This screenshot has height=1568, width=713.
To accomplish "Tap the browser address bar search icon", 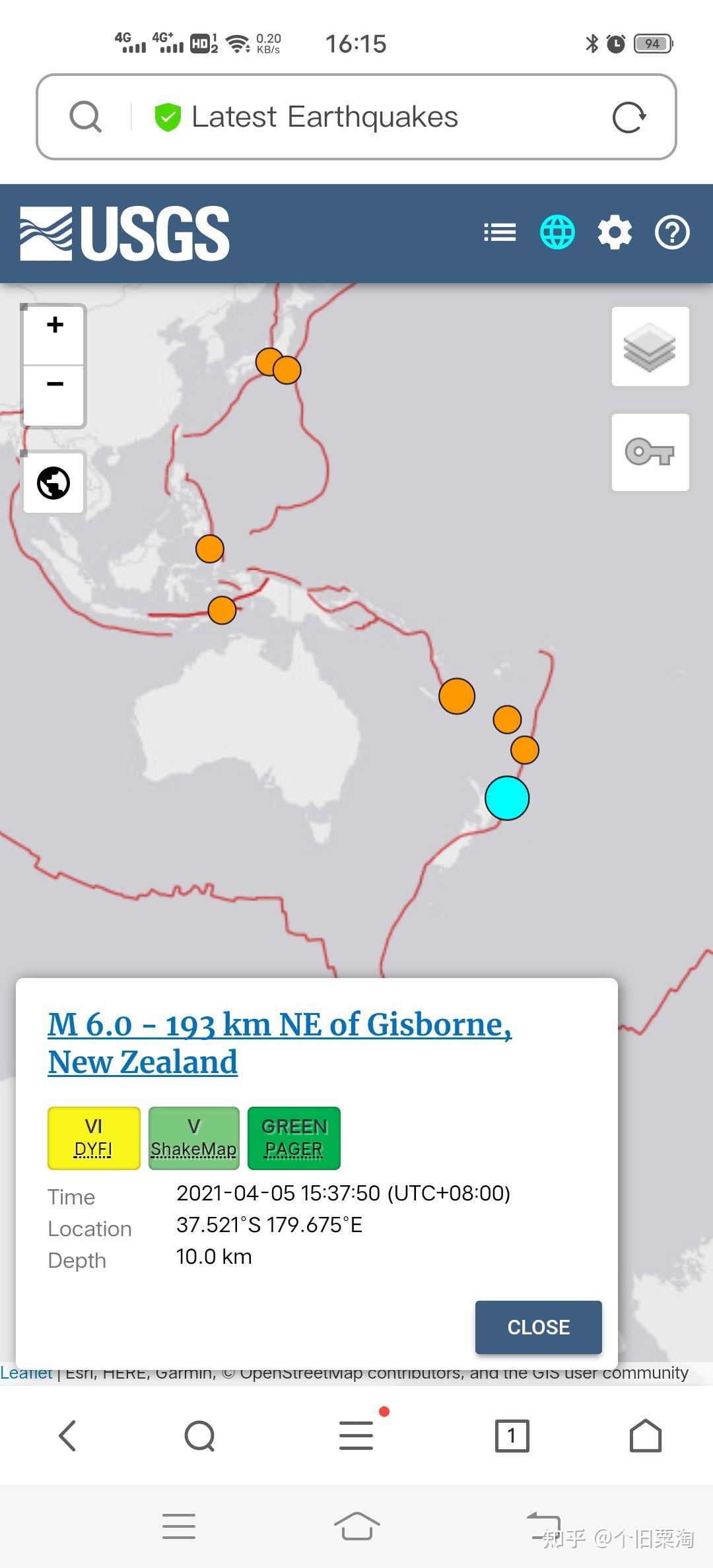I will pos(86,117).
